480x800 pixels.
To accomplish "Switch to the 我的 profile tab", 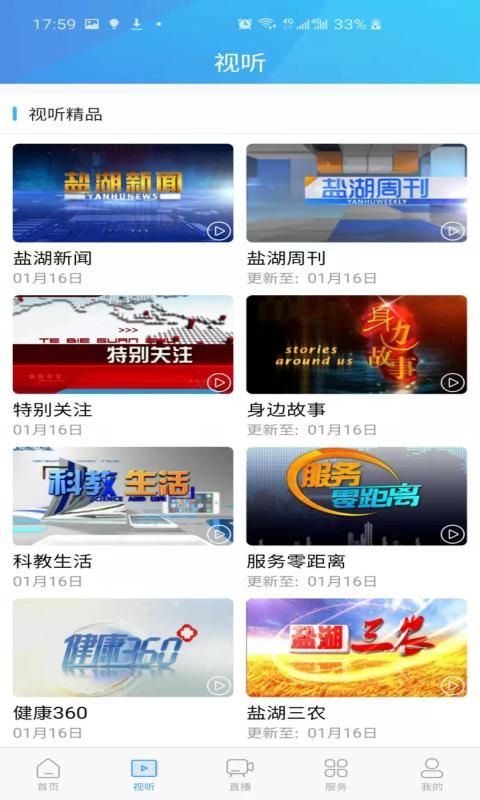I will coord(432,774).
